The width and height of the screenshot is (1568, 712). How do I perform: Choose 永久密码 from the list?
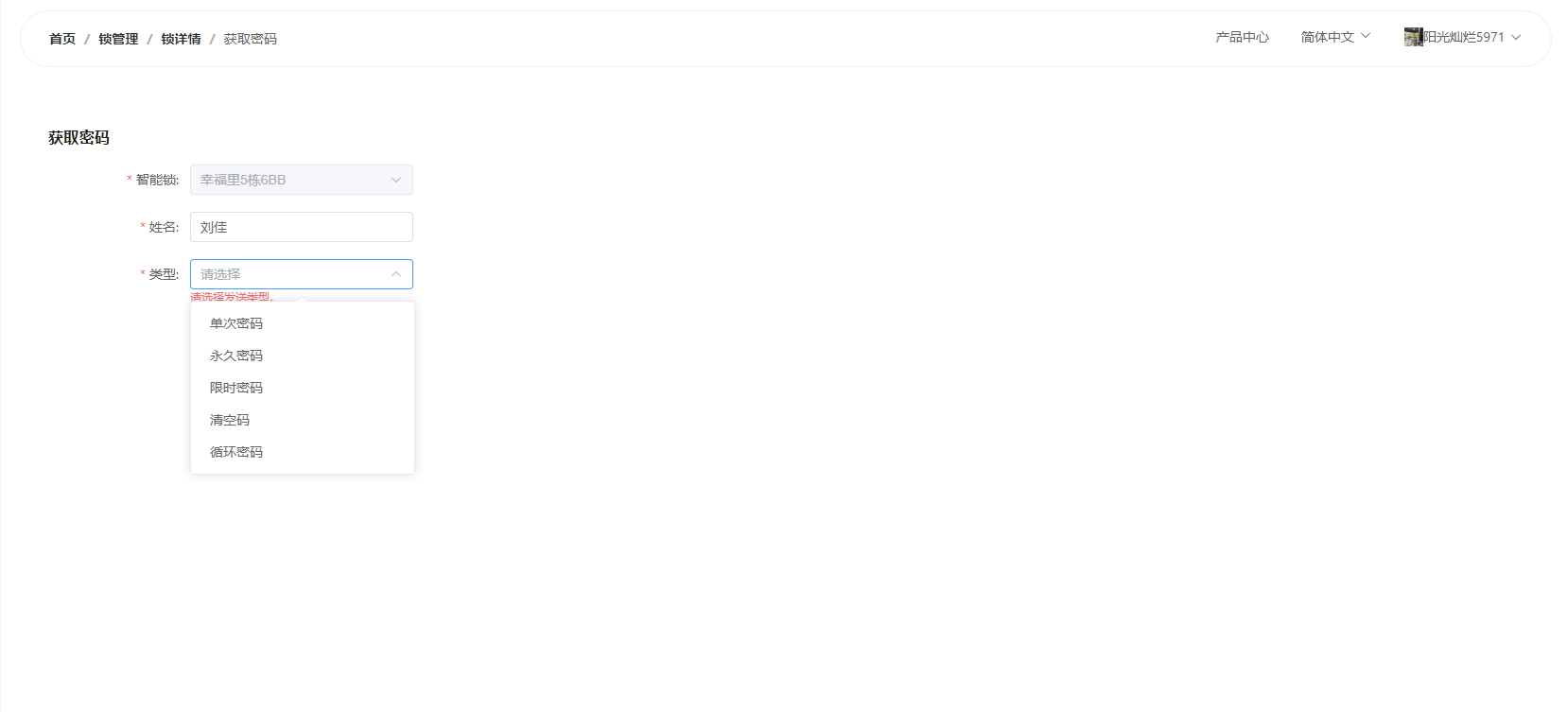point(236,356)
